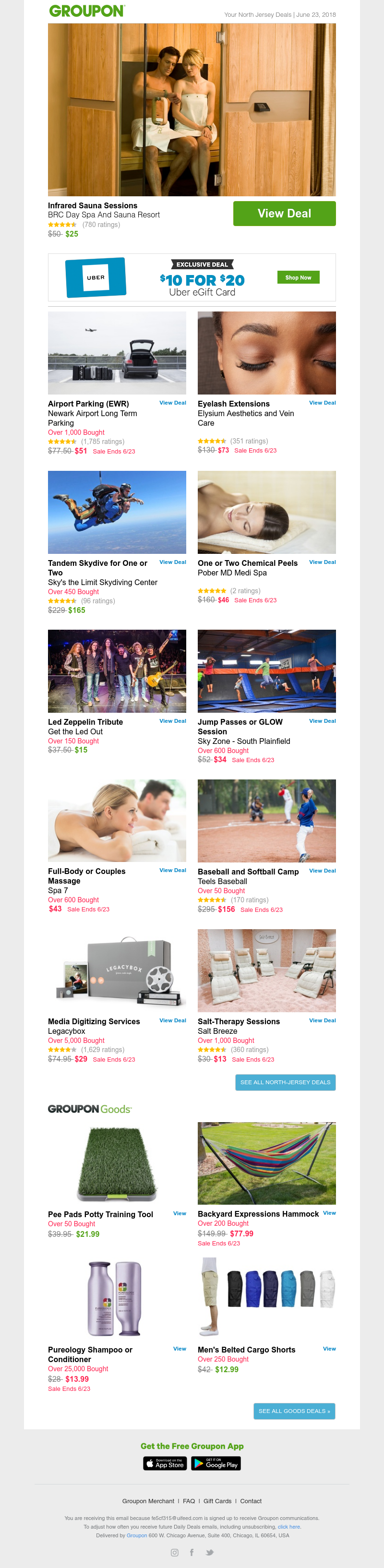Open the Gift Cards footer link
Screen dimensions: 384x1568
click(217, 1502)
